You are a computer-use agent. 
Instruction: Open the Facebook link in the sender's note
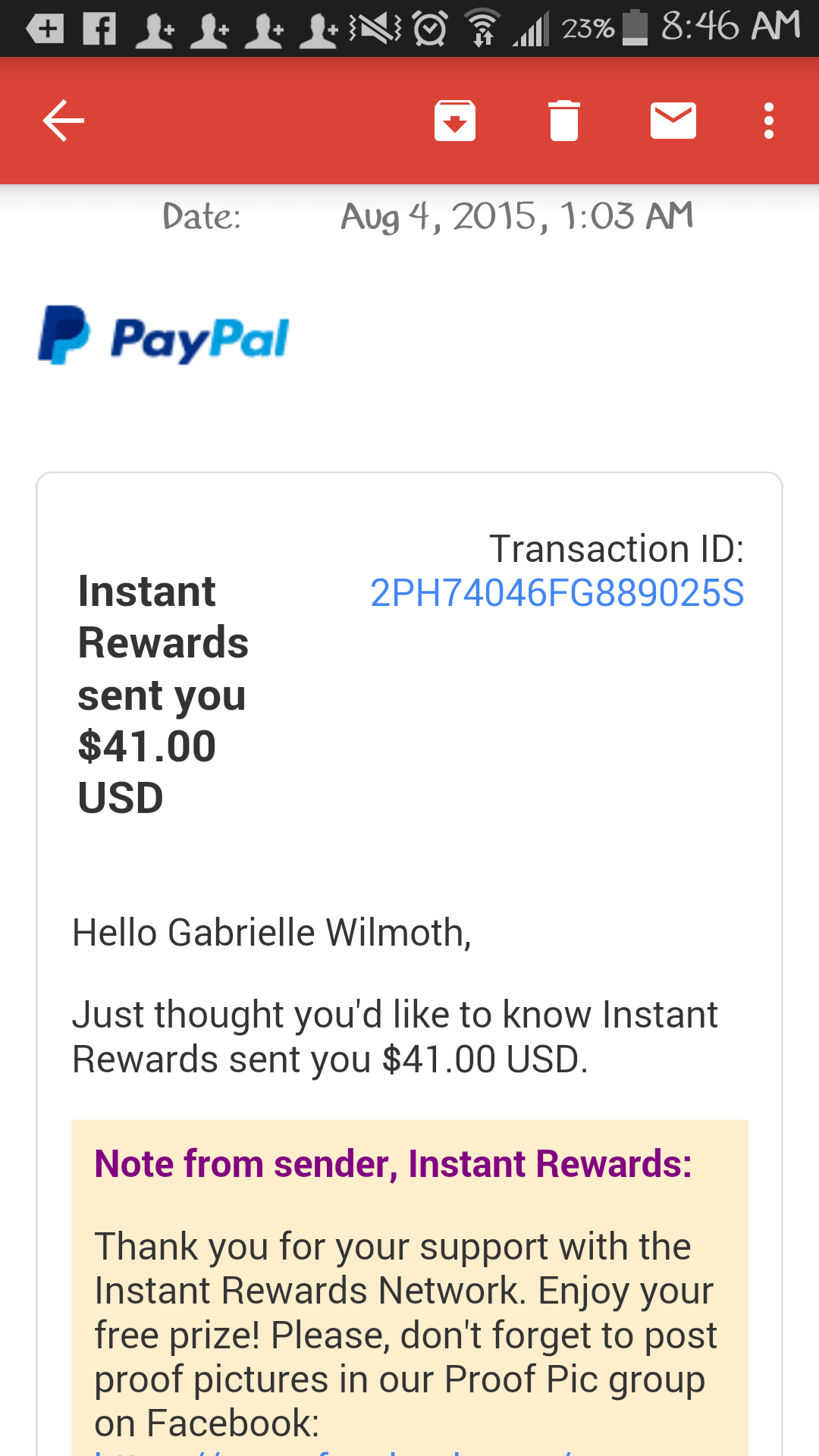tap(334, 1450)
